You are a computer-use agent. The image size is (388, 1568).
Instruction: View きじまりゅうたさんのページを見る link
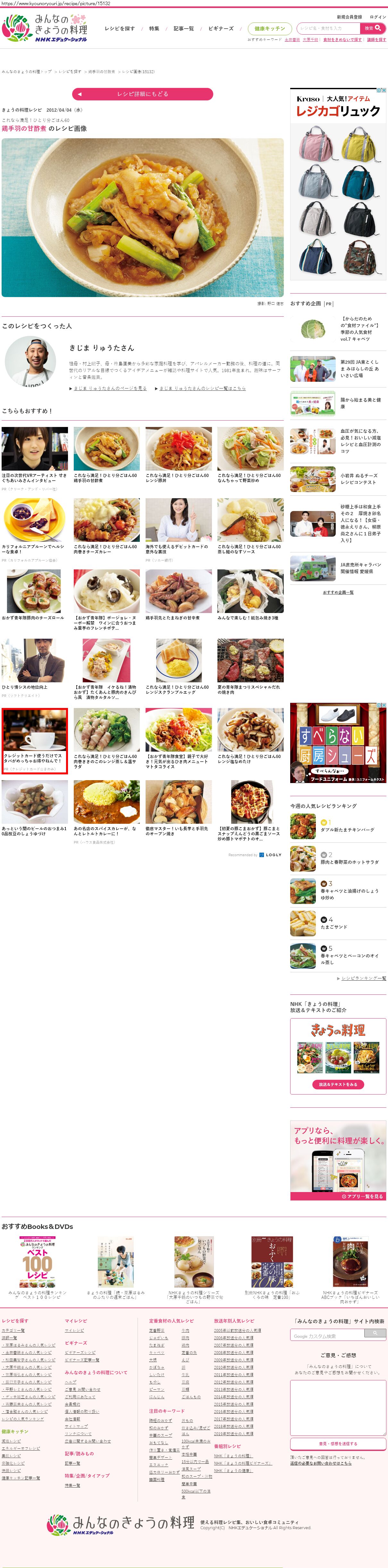point(110,388)
